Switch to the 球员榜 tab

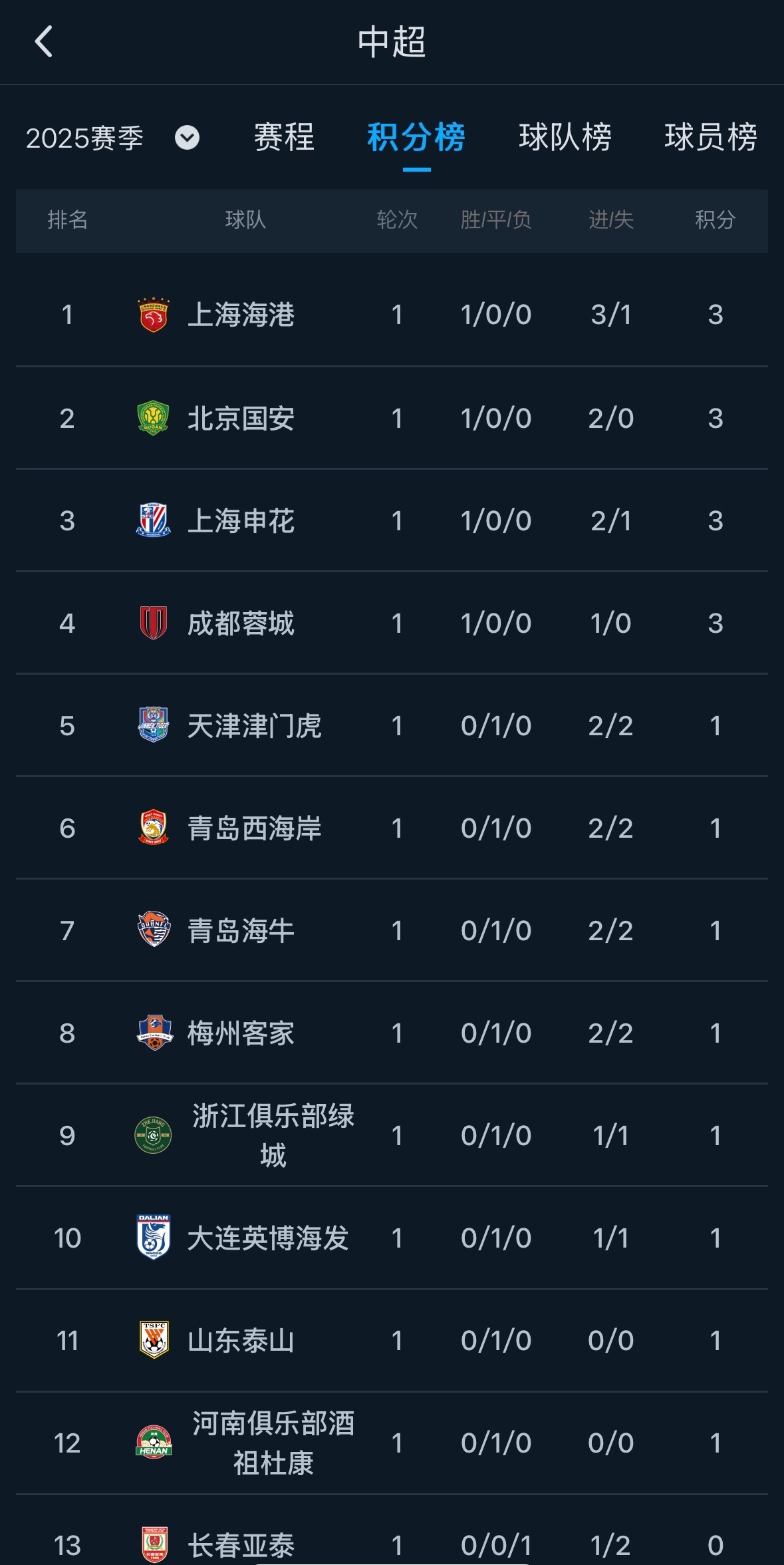coord(710,138)
